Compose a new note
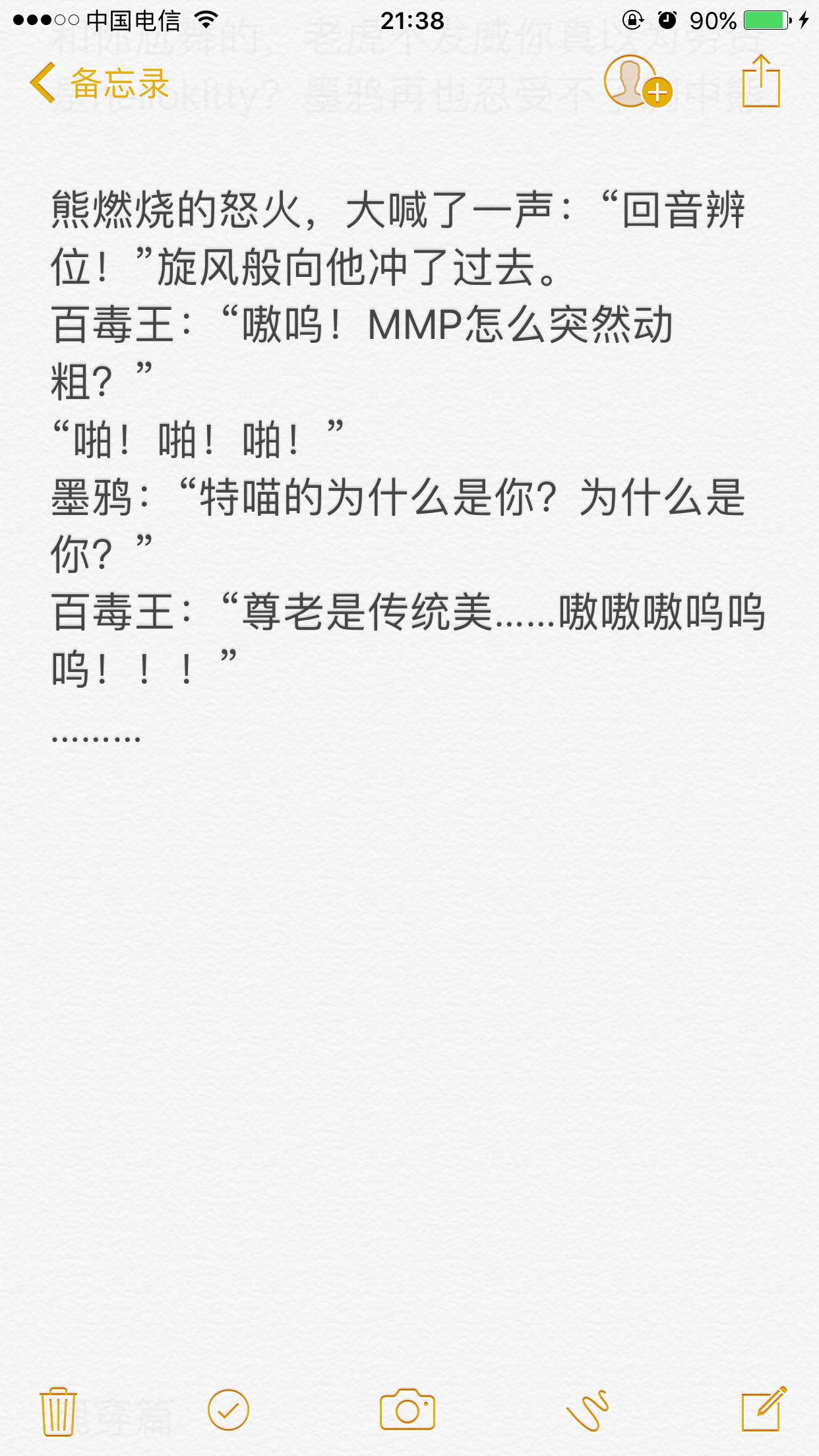Image resolution: width=819 pixels, height=1456 pixels. (x=764, y=1409)
